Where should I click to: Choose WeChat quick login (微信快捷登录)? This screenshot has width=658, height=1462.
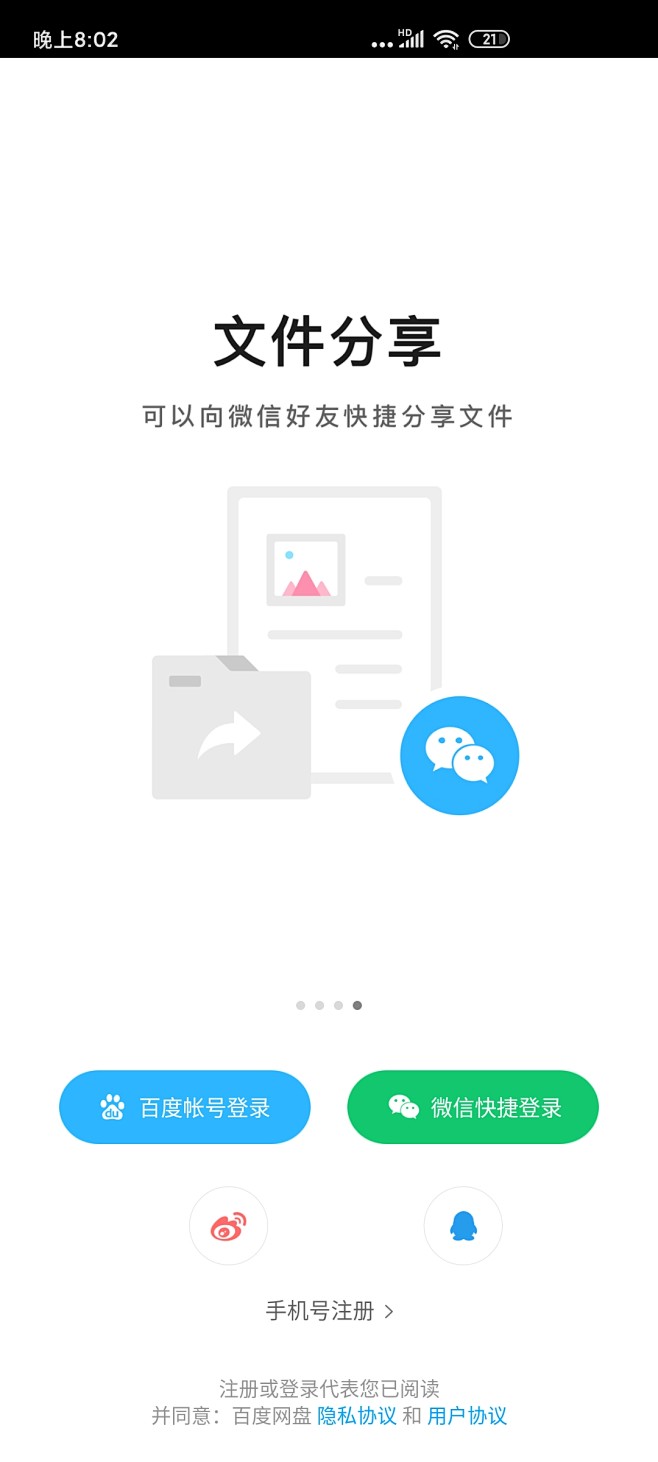pos(472,1107)
